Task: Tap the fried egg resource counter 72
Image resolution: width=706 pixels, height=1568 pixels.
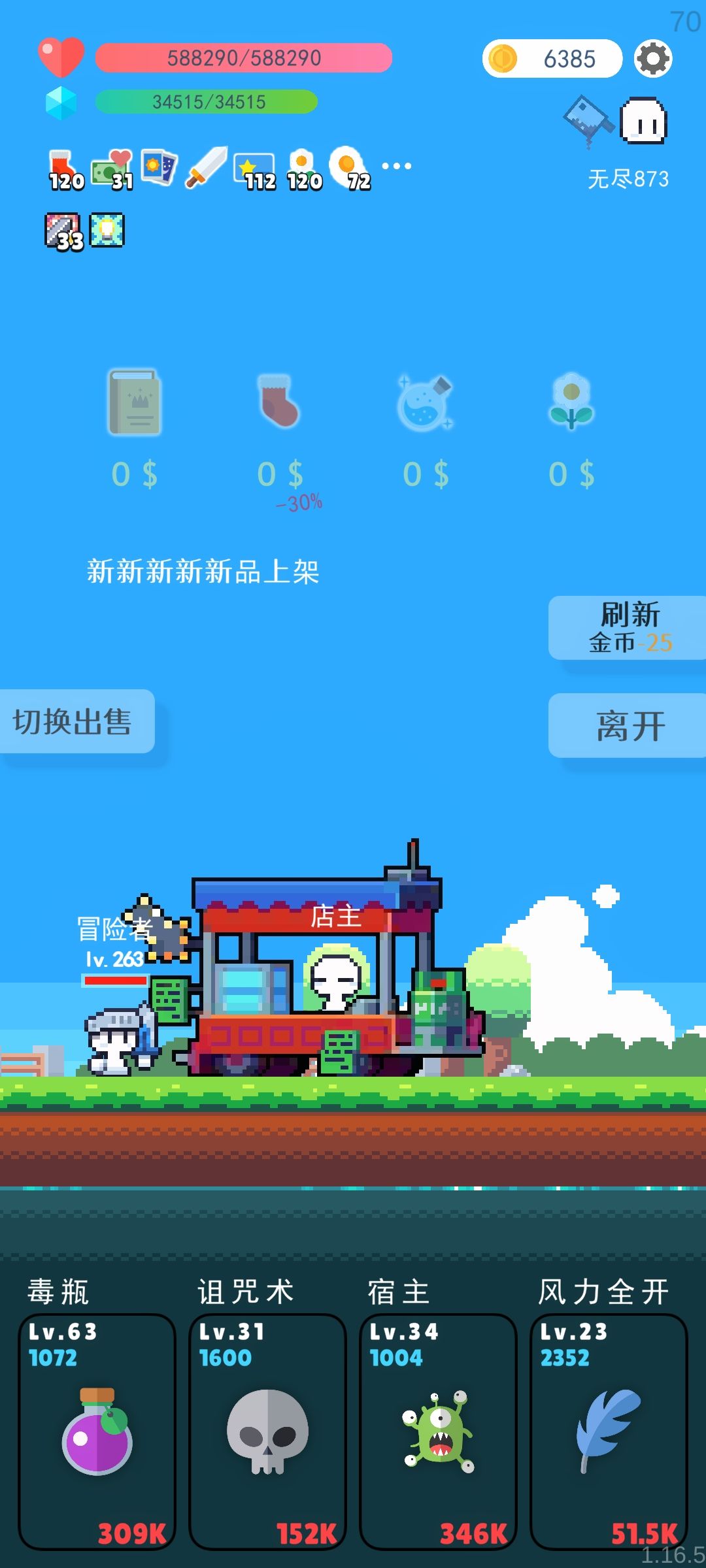Action: 348,163
